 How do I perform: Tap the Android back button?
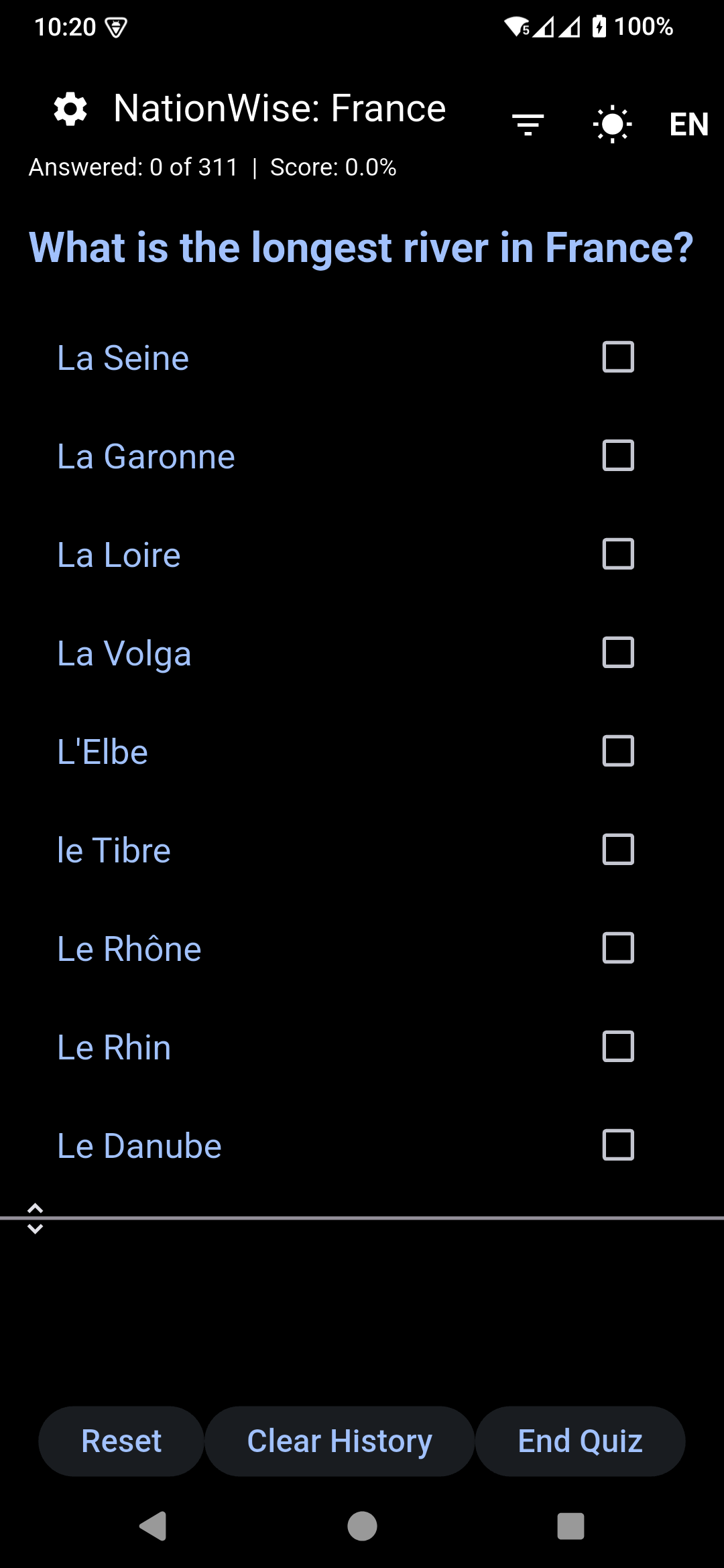coord(153,1528)
